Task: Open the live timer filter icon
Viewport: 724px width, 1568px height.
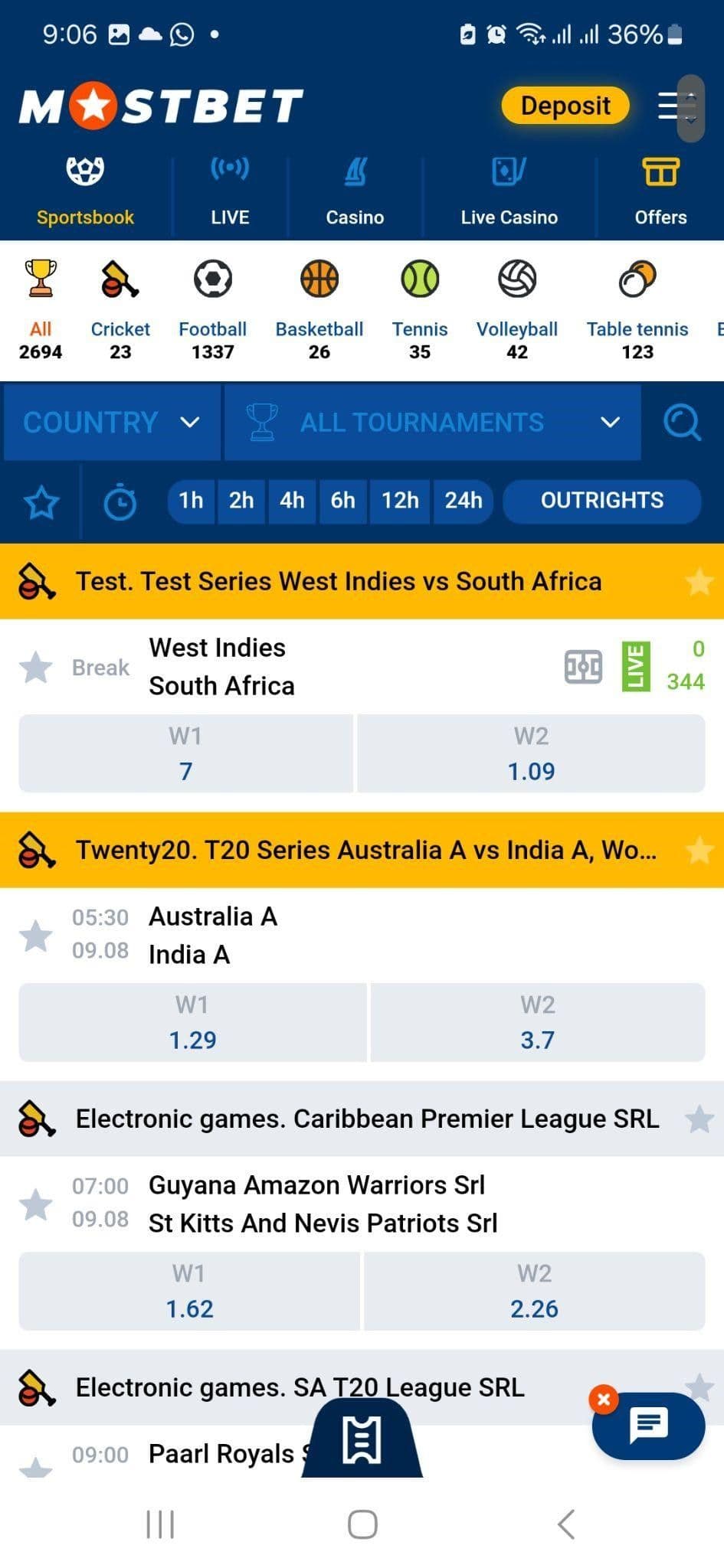Action: click(120, 502)
